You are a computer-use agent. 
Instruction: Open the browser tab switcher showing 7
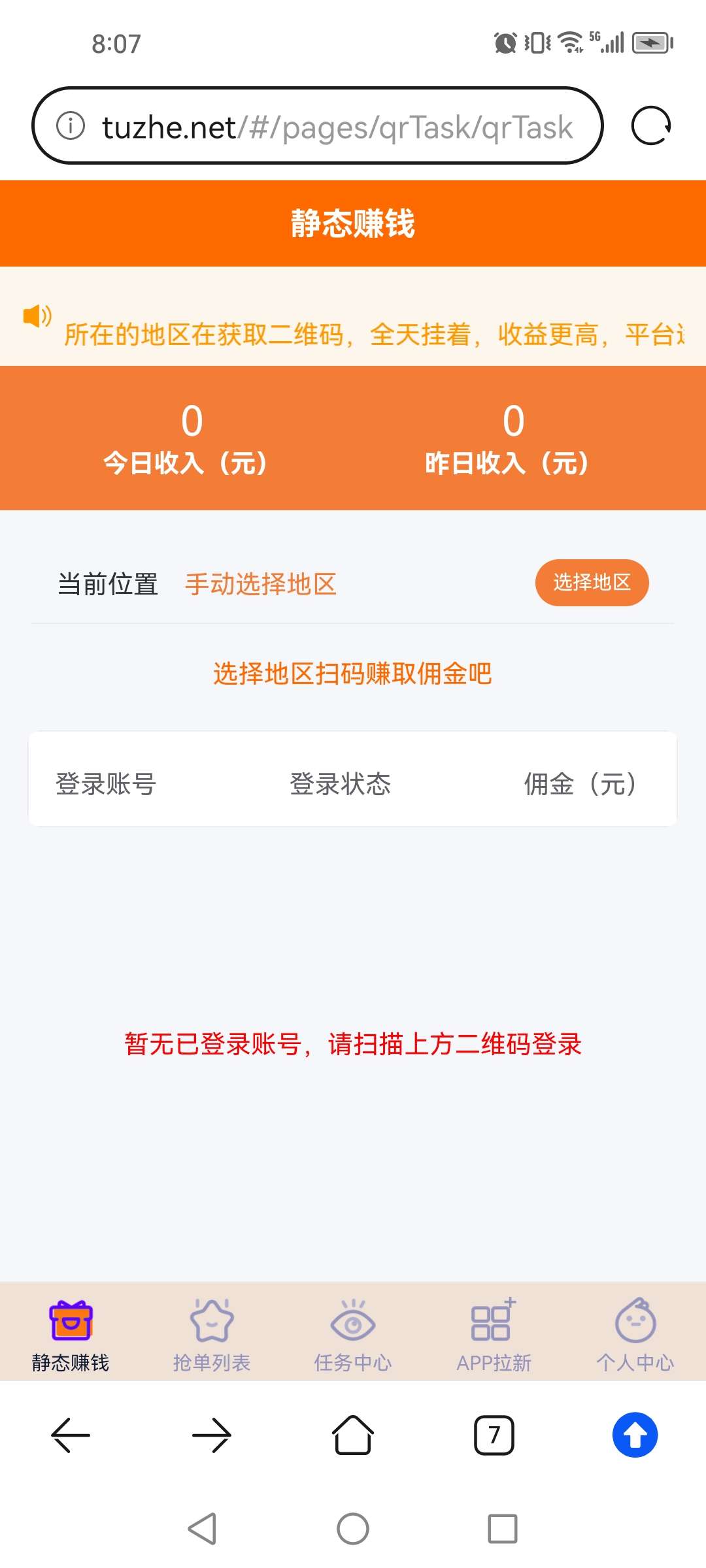click(494, 1435)
